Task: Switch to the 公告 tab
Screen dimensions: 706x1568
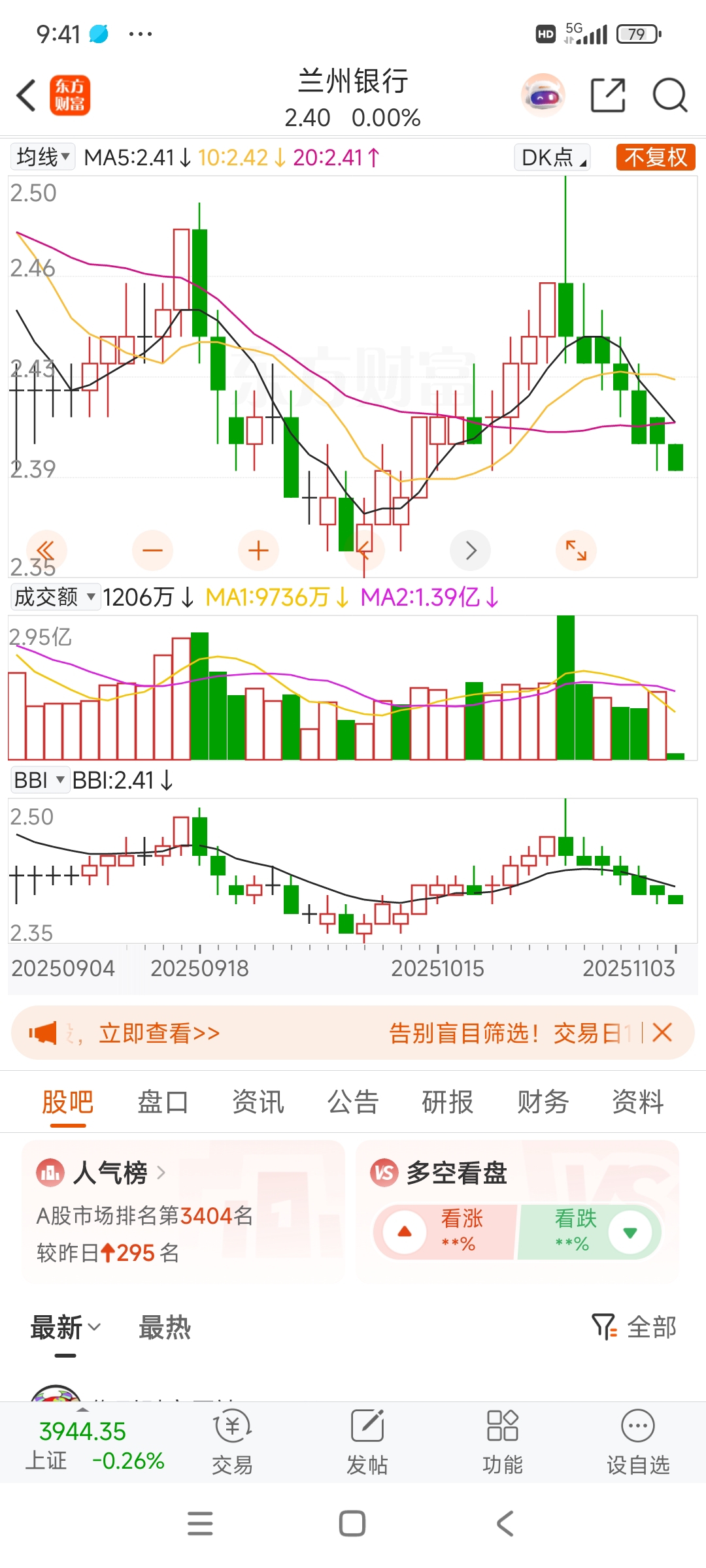Action: click(353, 1102)
